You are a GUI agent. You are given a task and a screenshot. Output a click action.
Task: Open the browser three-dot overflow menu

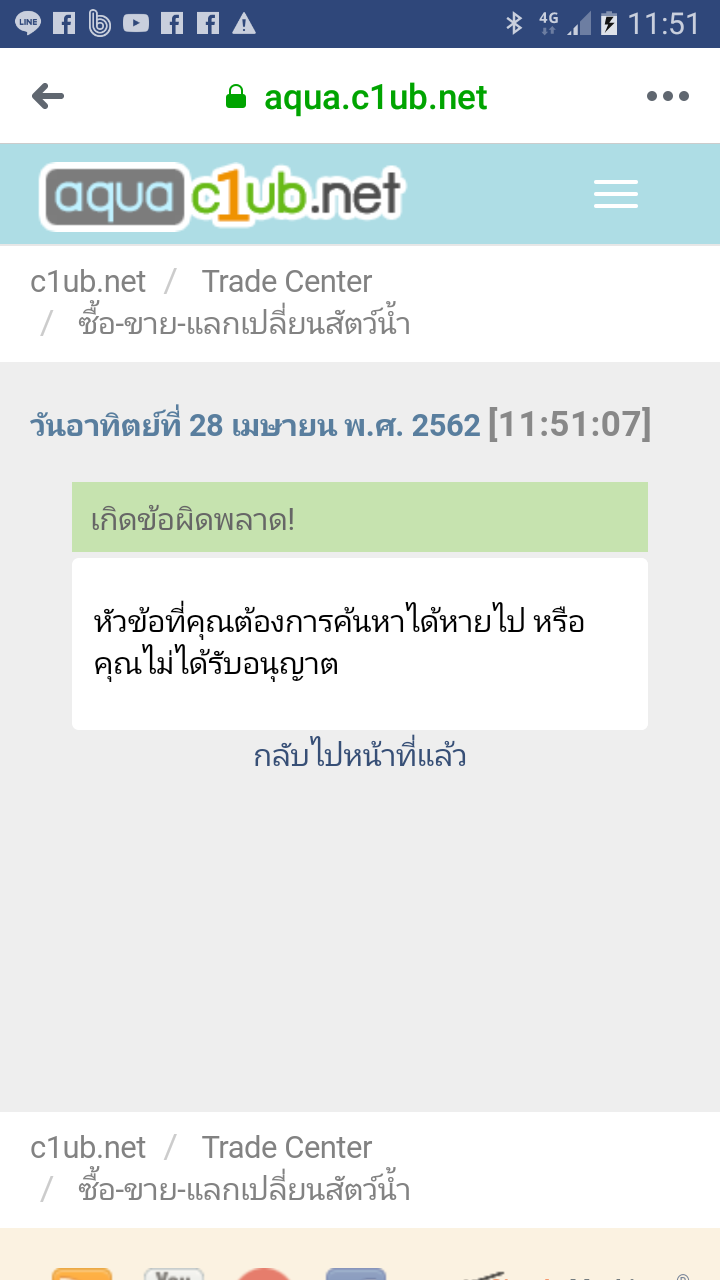667,96
